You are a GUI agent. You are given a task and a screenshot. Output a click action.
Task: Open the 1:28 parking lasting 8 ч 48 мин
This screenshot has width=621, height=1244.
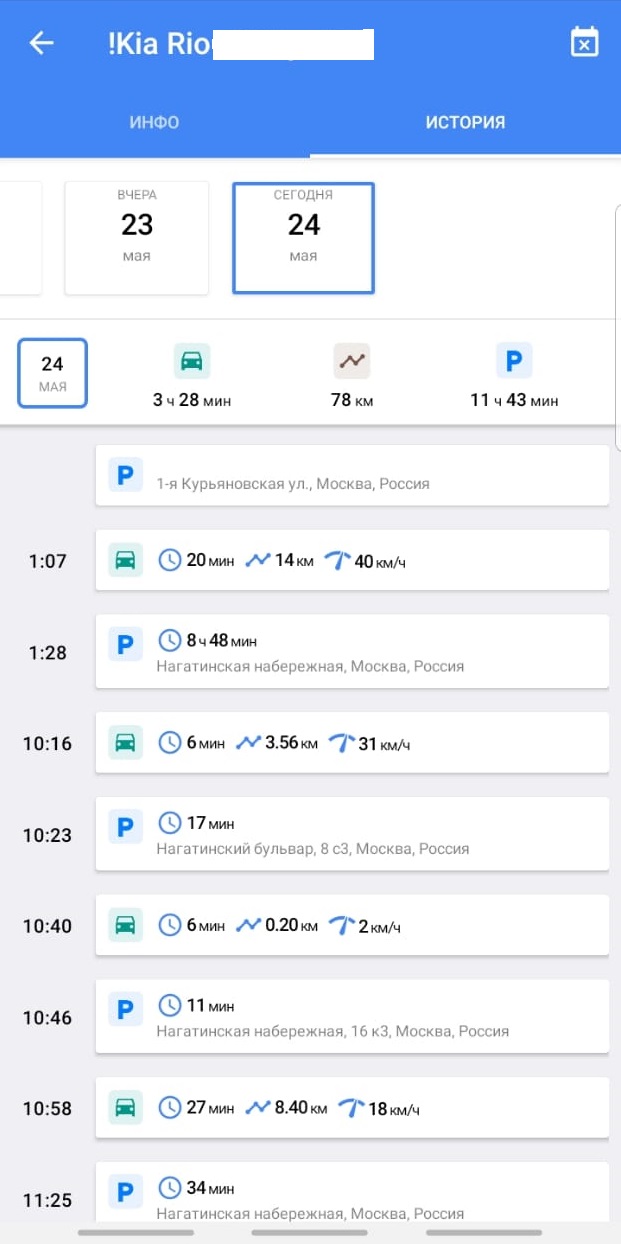pyautogui.click(x=352, y=652)
